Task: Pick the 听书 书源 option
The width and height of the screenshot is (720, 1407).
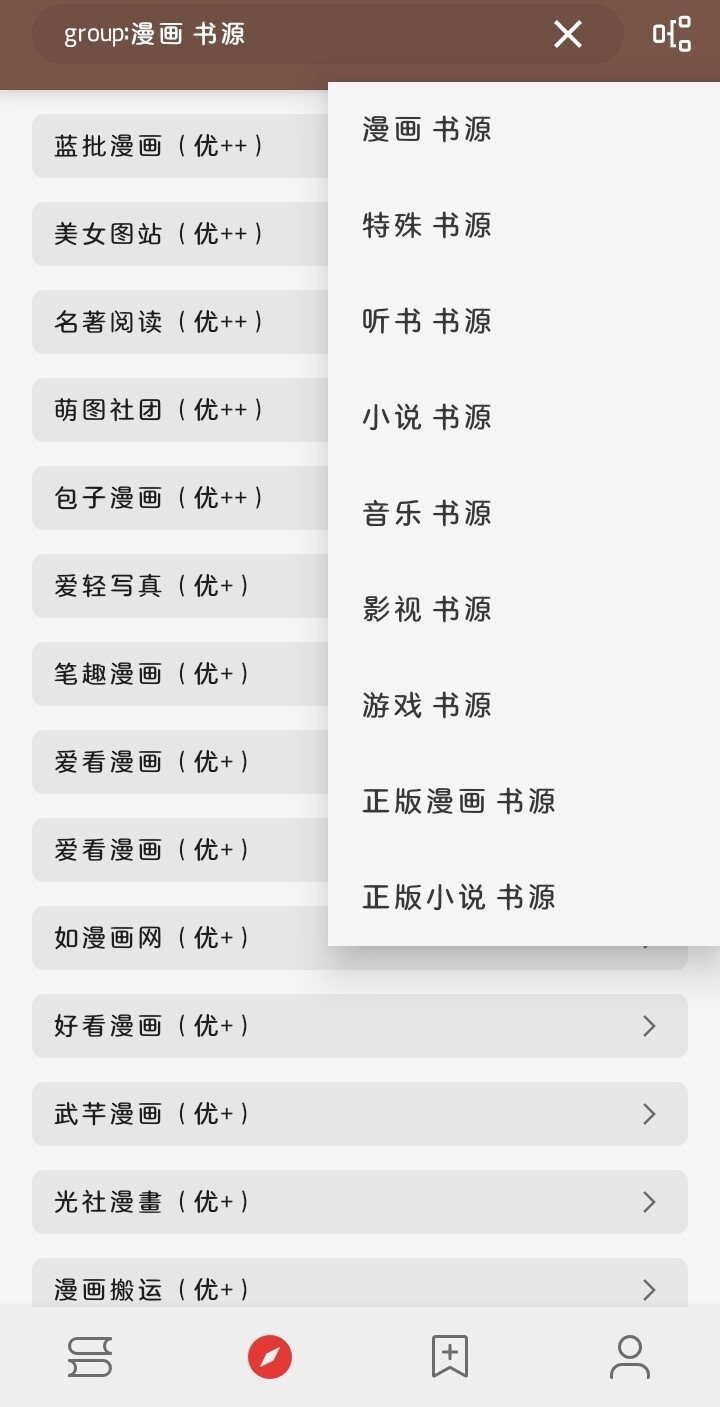Action: click(x=427, y=322)
